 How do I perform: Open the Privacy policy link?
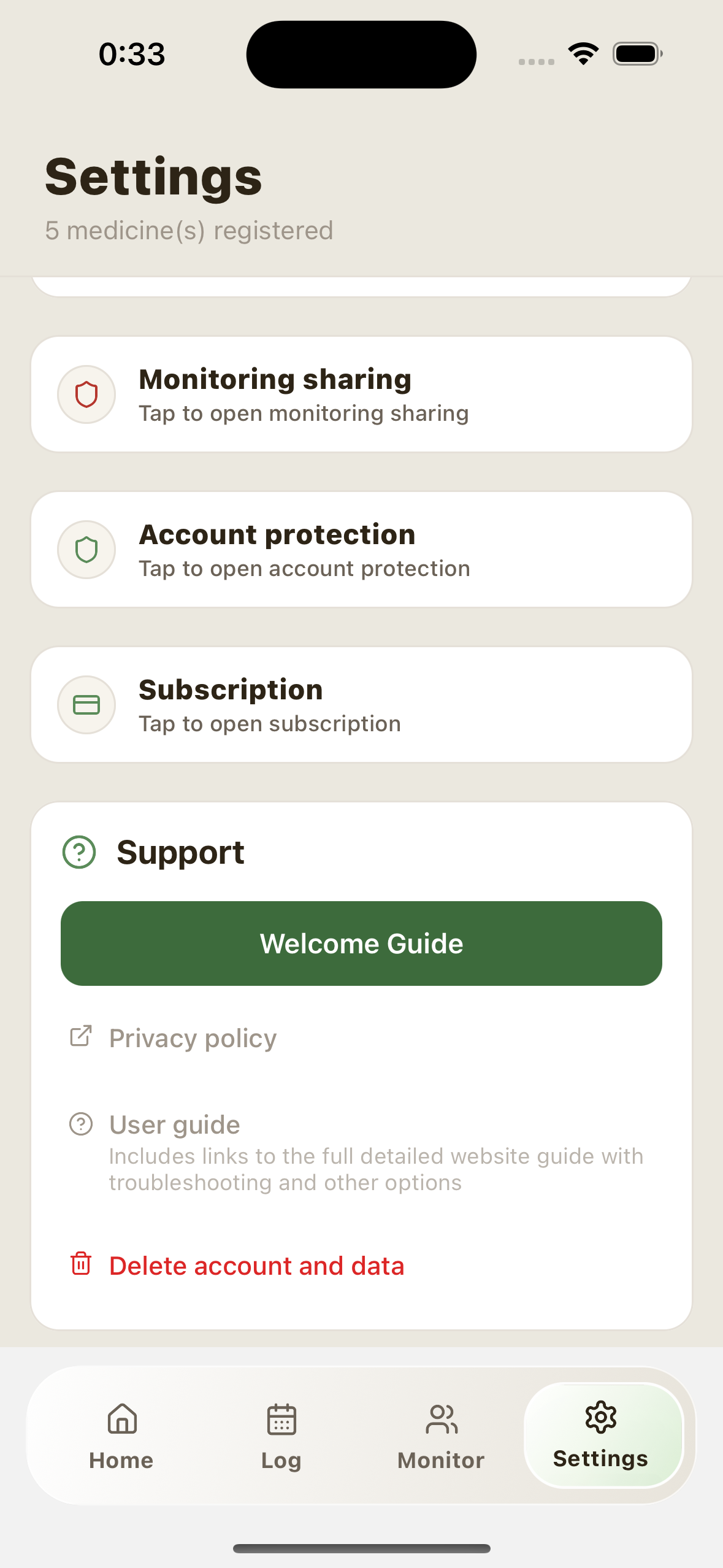coord(192,1037)
